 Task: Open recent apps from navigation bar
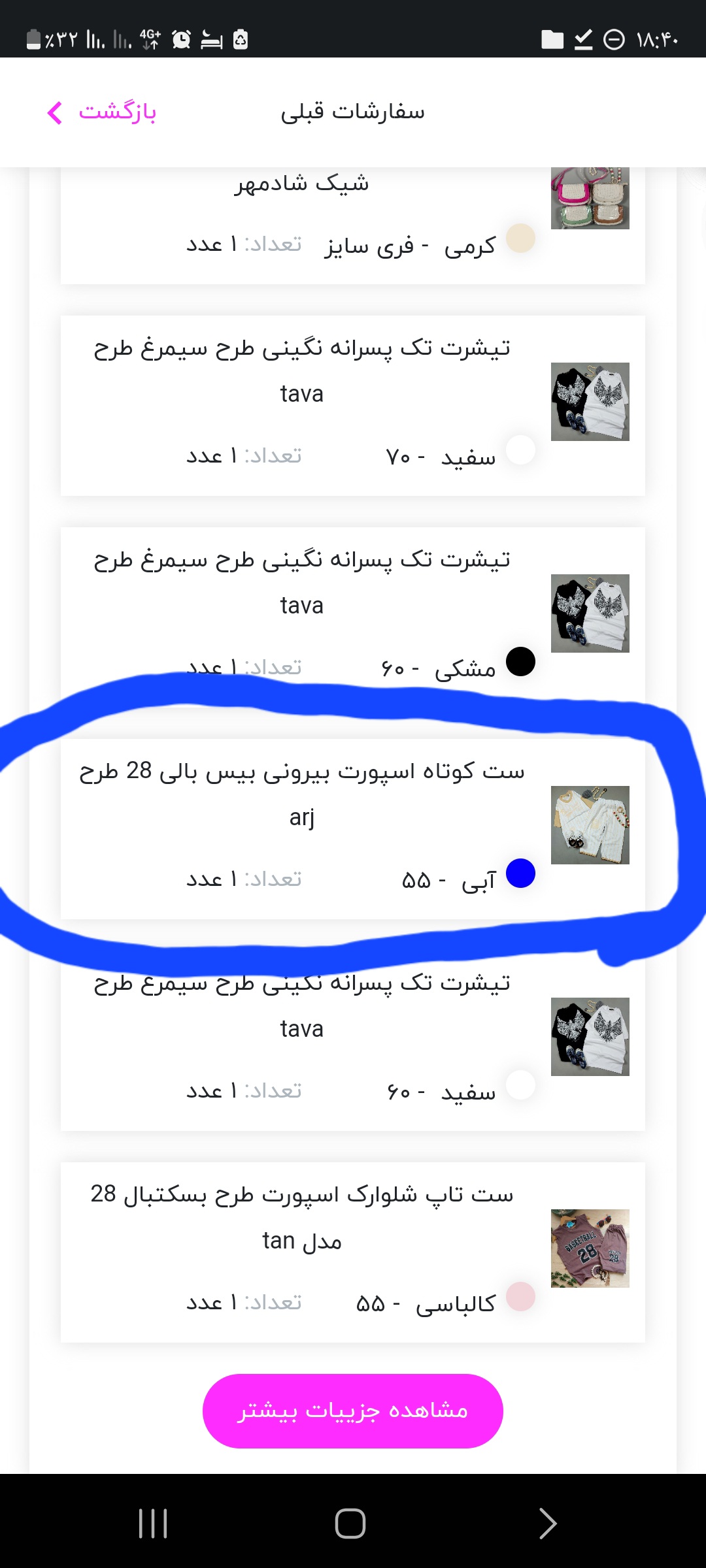153,1524
